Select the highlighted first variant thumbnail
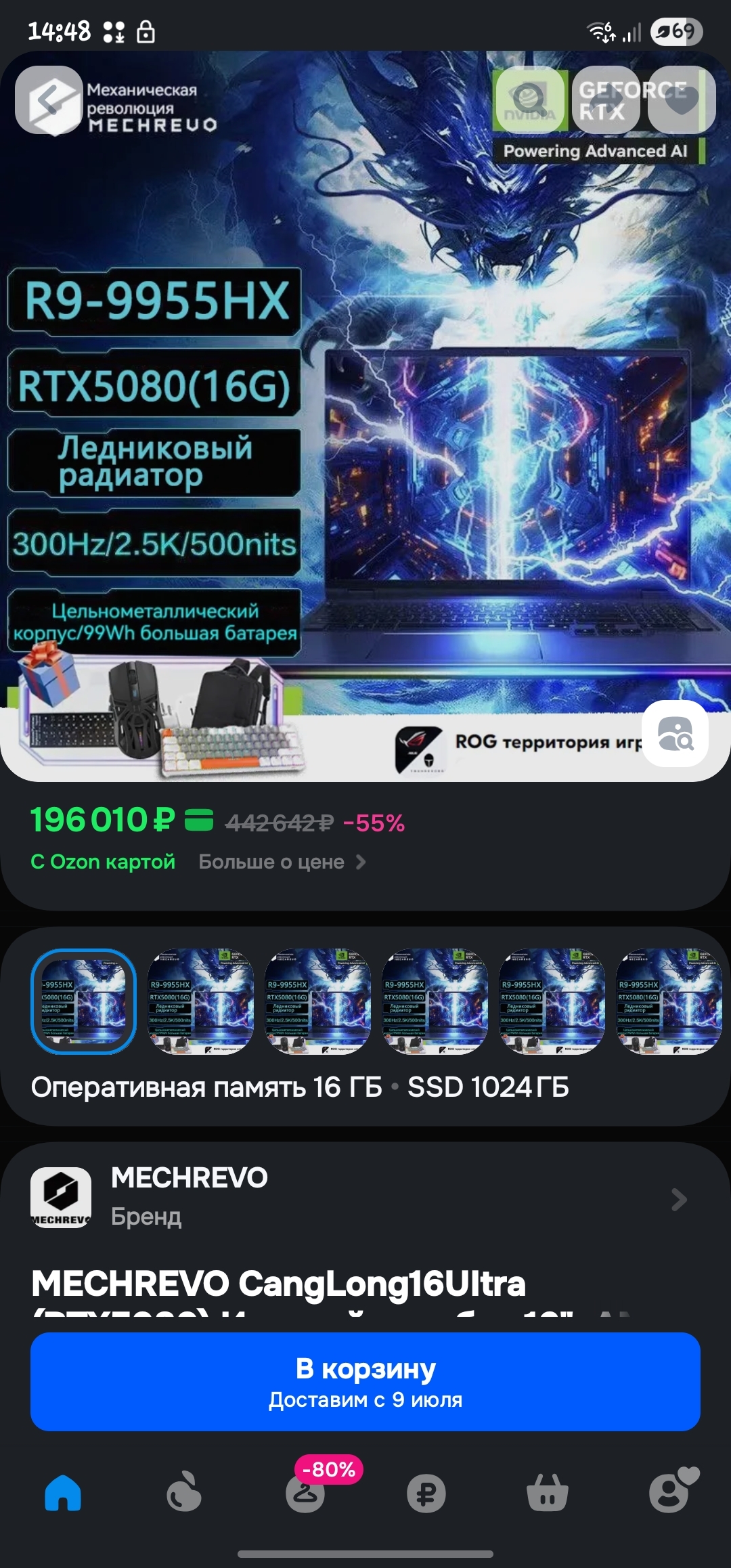731x1568 pixels. (84, 1001)
